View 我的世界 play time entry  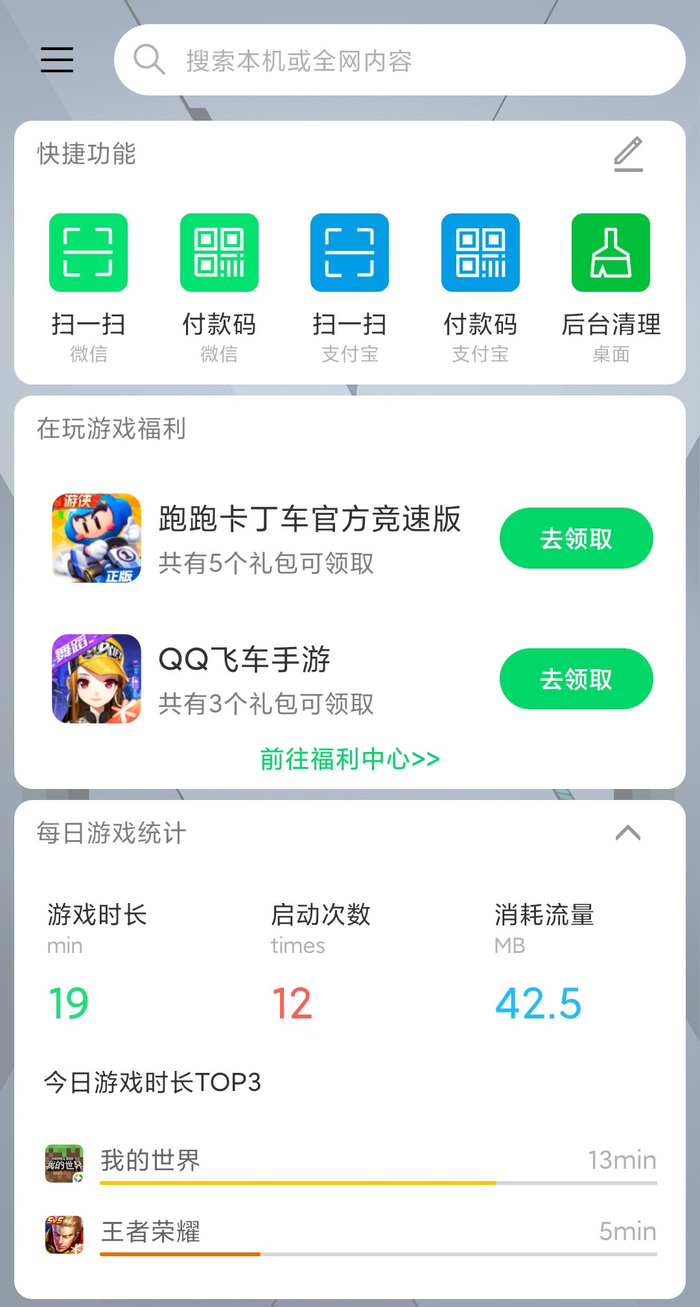350,1163
